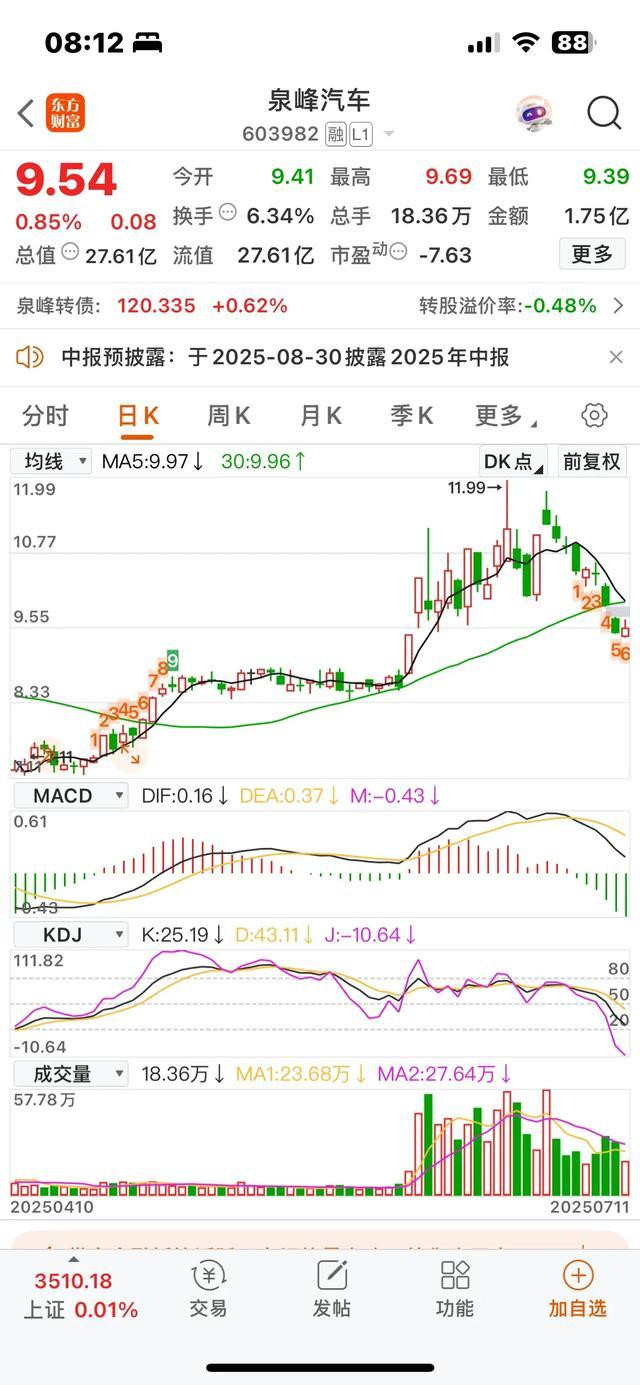Change the 前复权 price adjustment mode

[x=592, y=461]
